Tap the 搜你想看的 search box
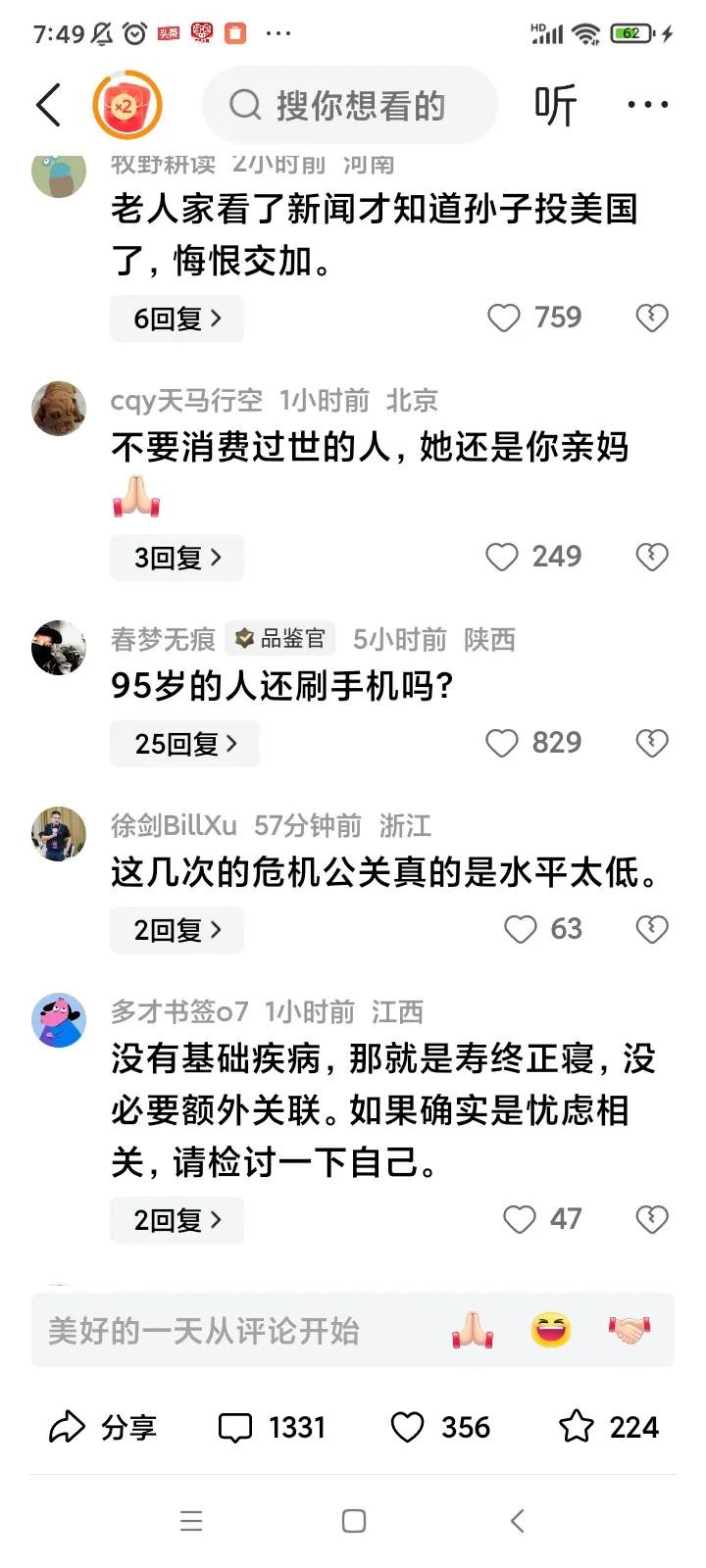Viewport: 706px width, 1568px height. click(x=350, y=105)
